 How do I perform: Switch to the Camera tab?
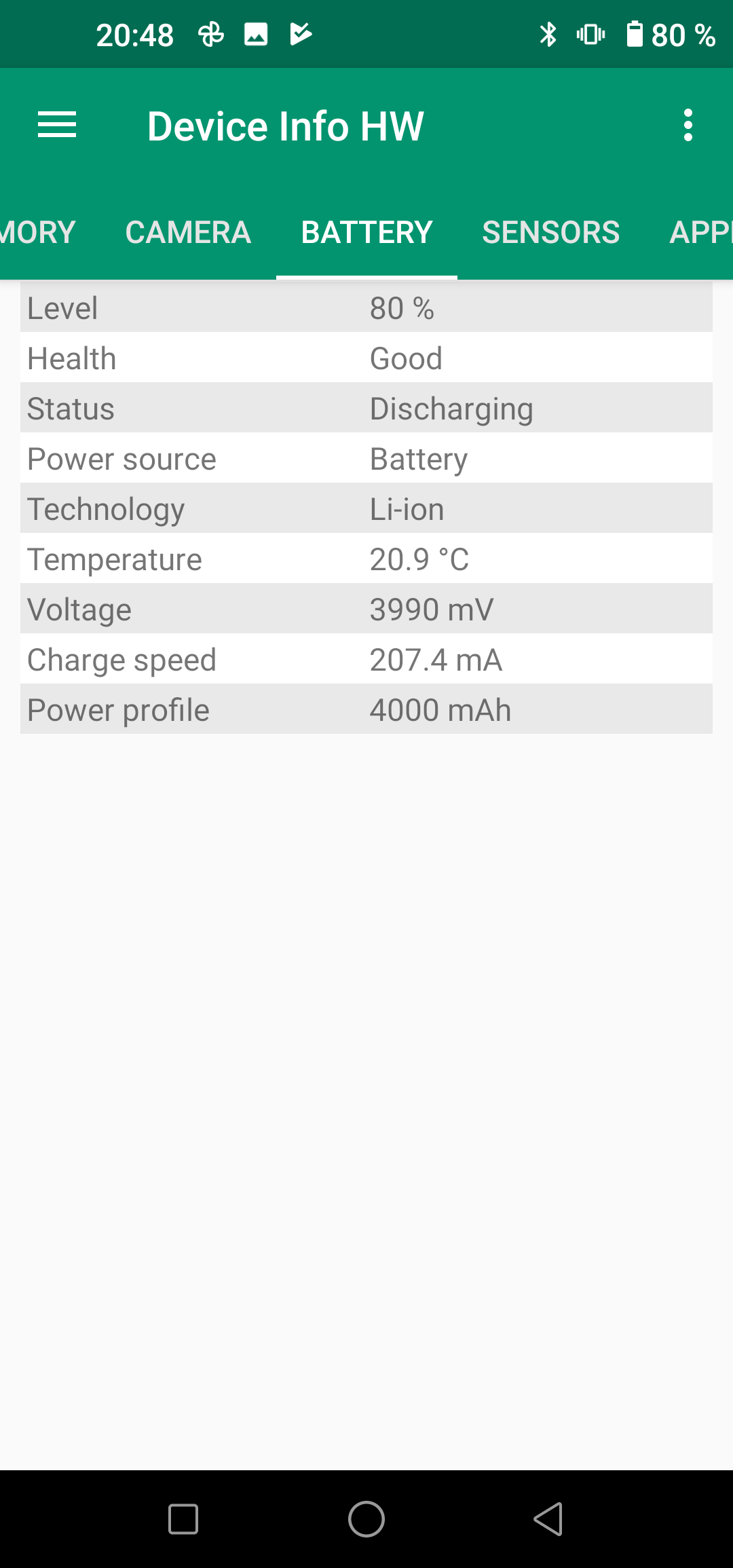click(x=188, y=233)
